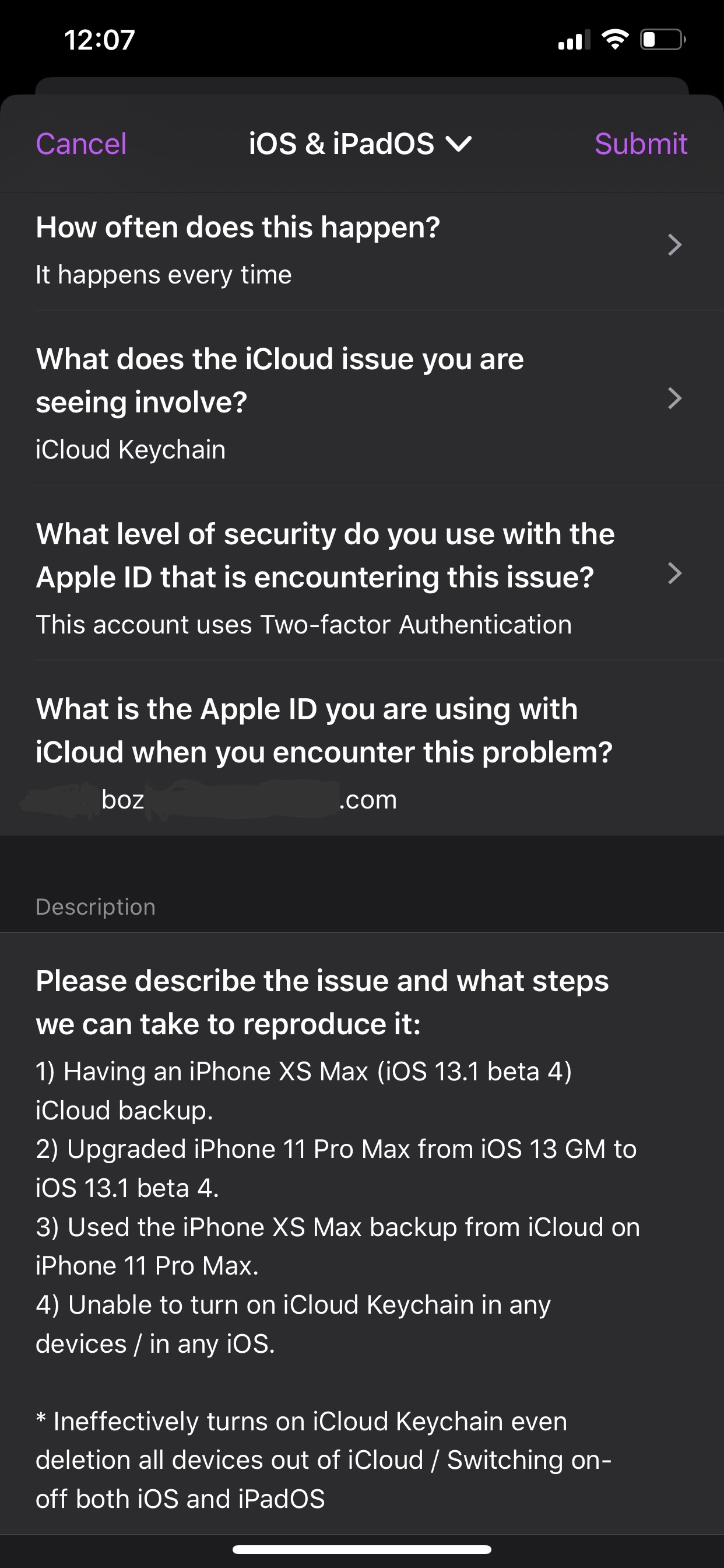Open the Apple ID security level question
The image size is (724, 1568).
[x=362, y=573]
